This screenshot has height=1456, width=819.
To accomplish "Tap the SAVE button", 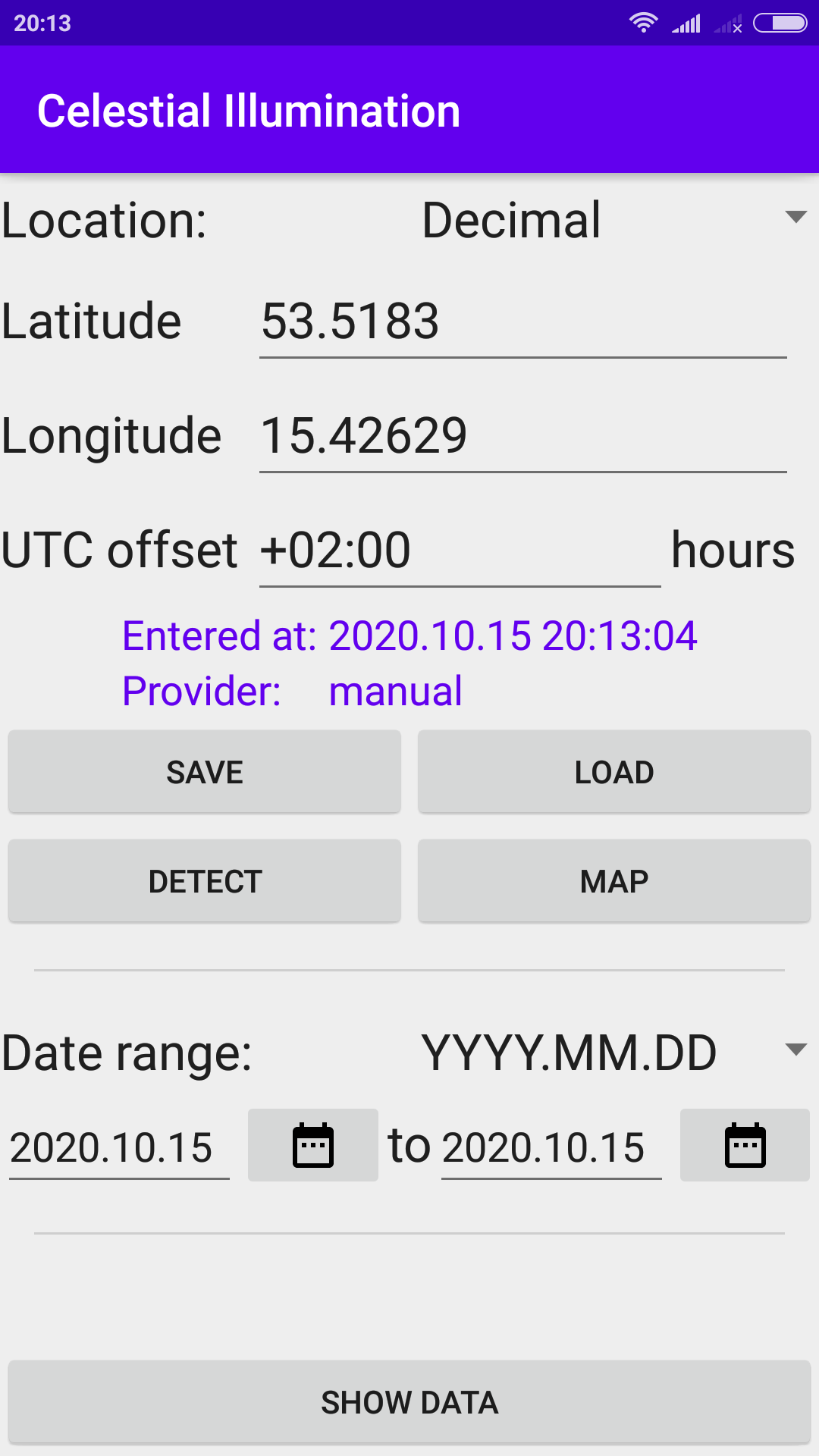I will 205,772.
